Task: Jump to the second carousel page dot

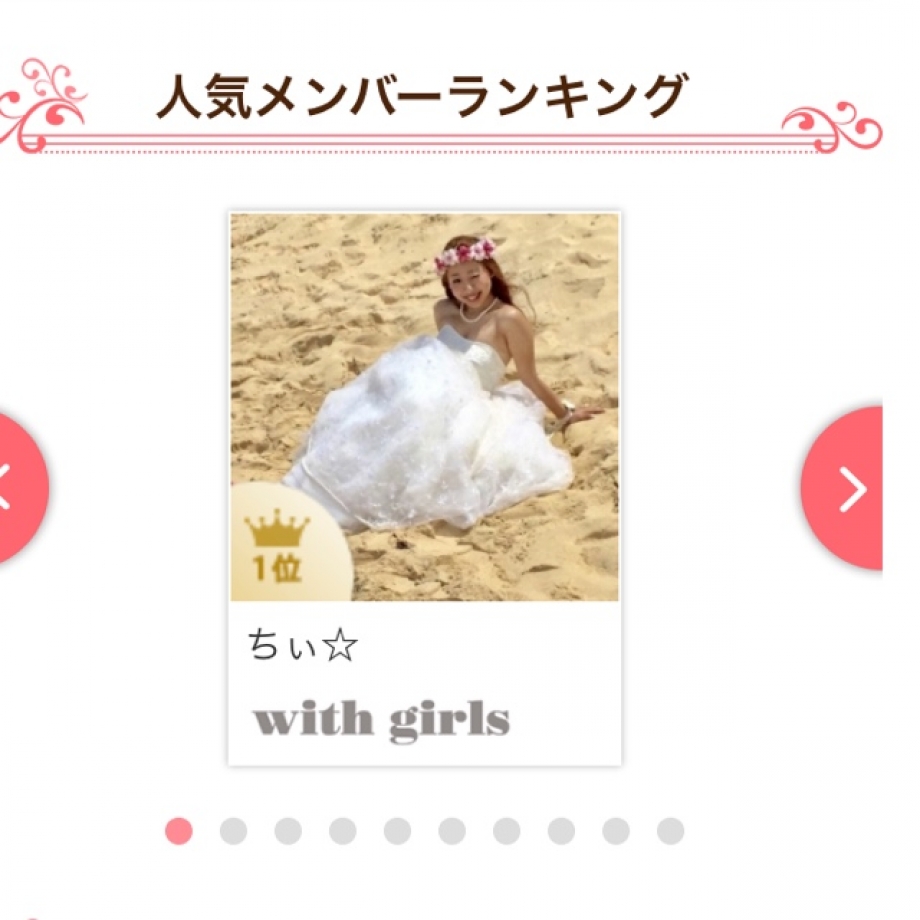Action: click(233, 831)
